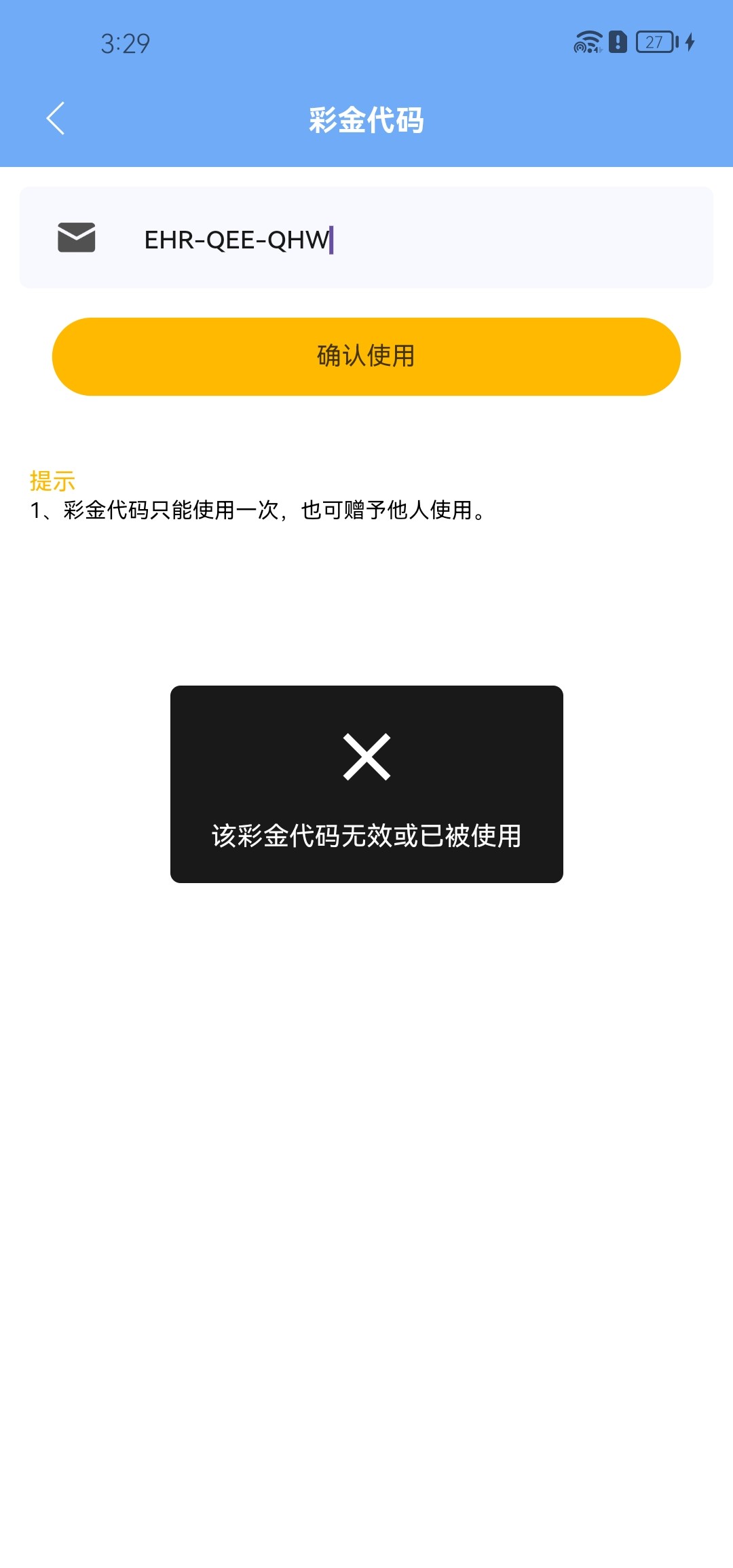Tap the 确认使用 confirm button
The width and height of the screenshot is (733, 1568).
click(x=366, y=356)
